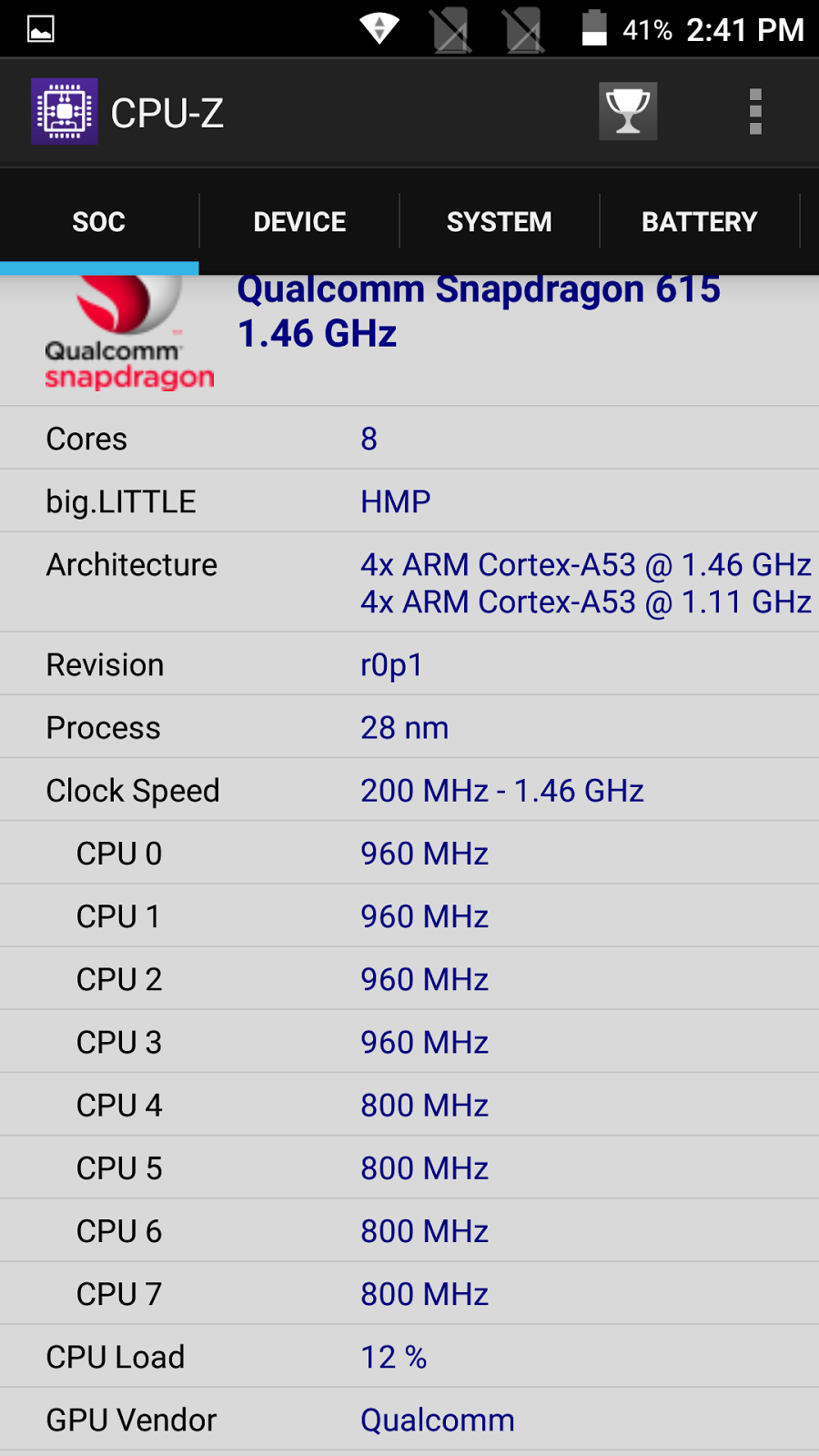
Task: Switch to the DEVICE tab
Action: pos(298,221)
